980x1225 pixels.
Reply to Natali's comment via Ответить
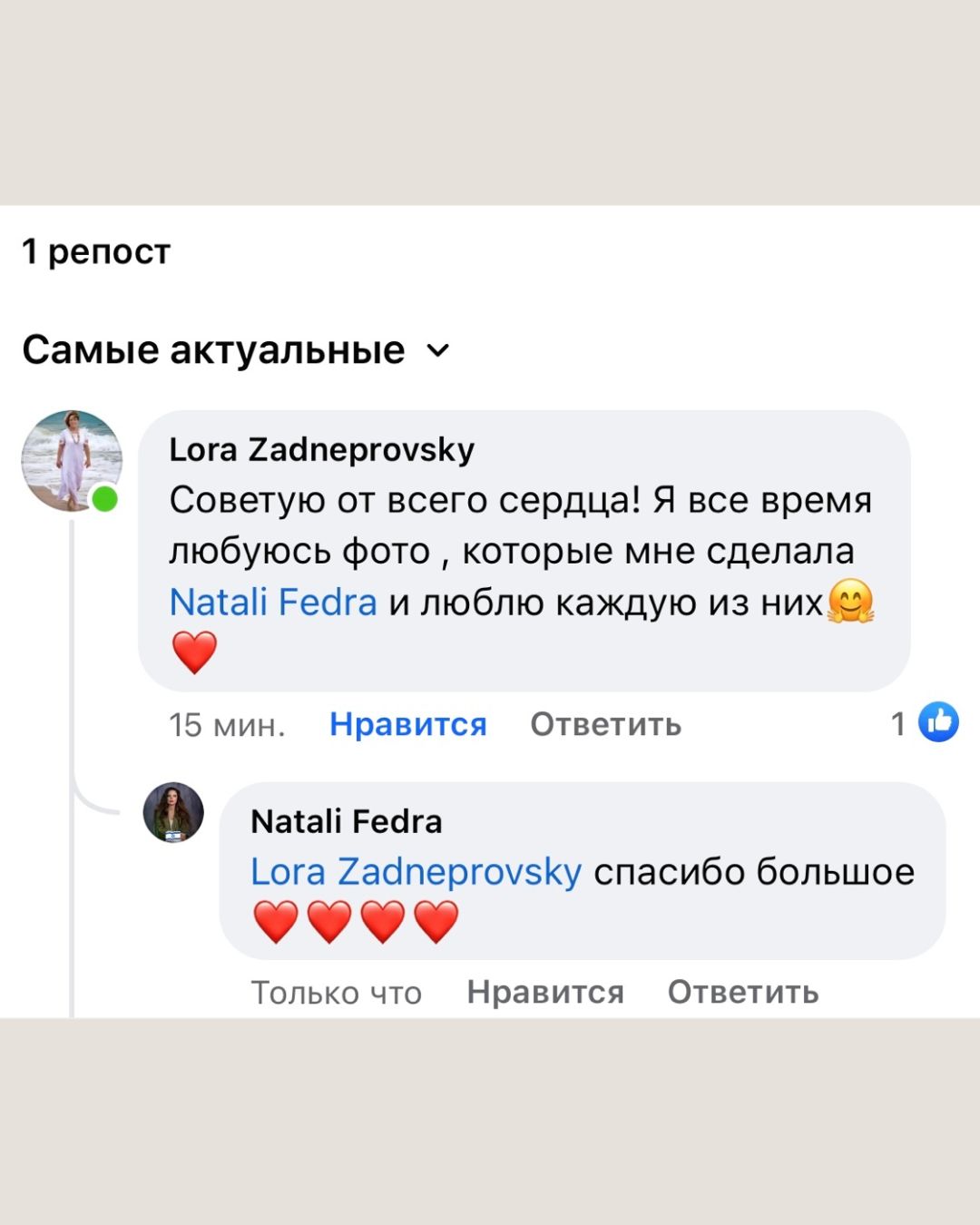[x=742, y=991]
